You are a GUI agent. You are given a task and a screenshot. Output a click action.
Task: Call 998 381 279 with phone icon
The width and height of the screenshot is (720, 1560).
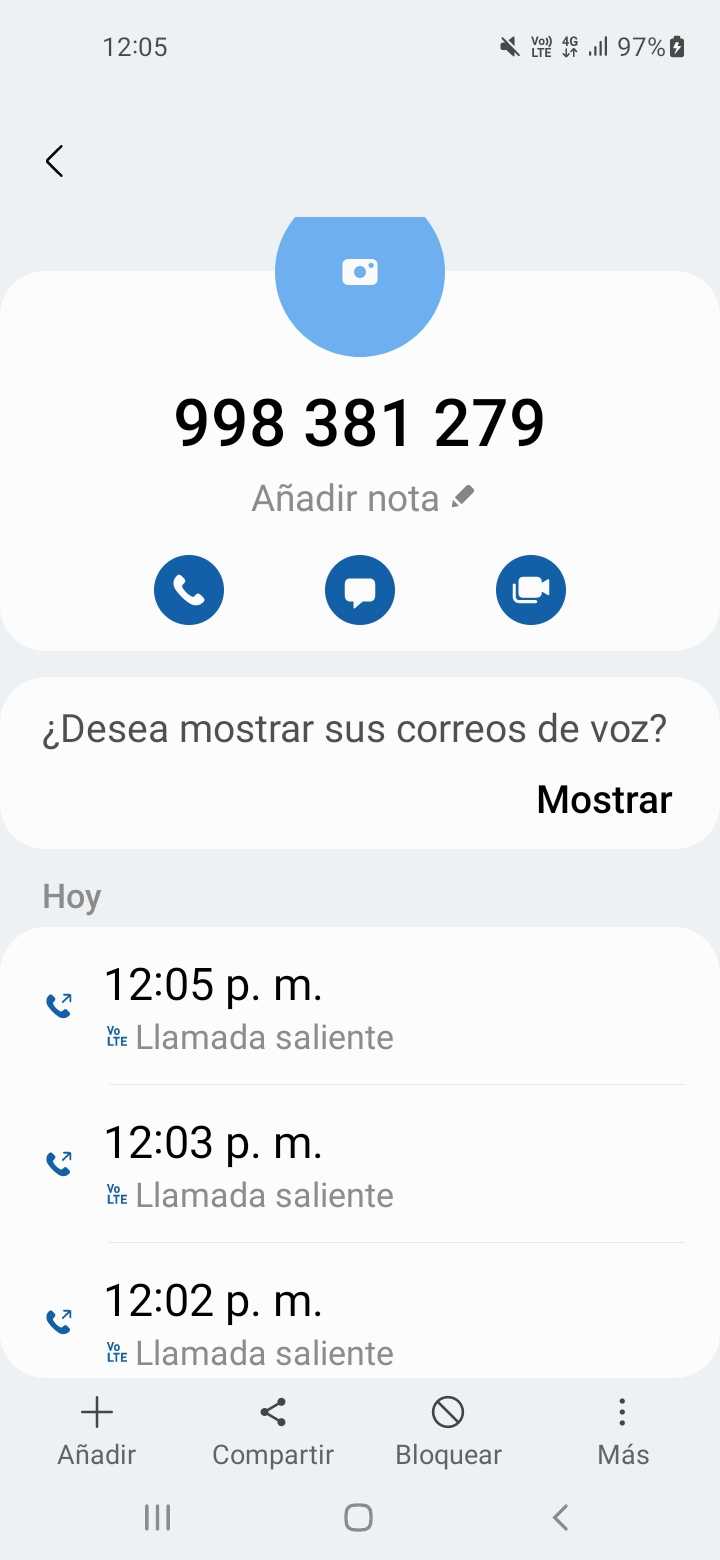pyautogui.click(x=189, y=590)
